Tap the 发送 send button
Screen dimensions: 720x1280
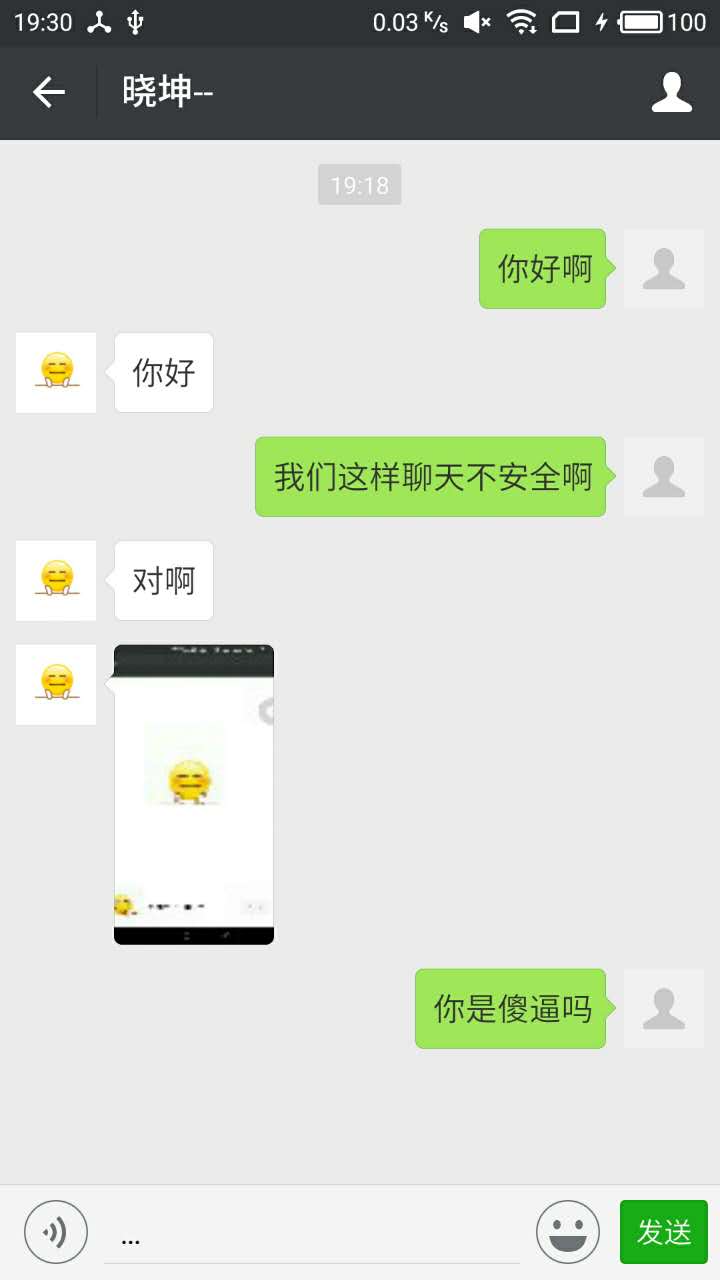663,1232
